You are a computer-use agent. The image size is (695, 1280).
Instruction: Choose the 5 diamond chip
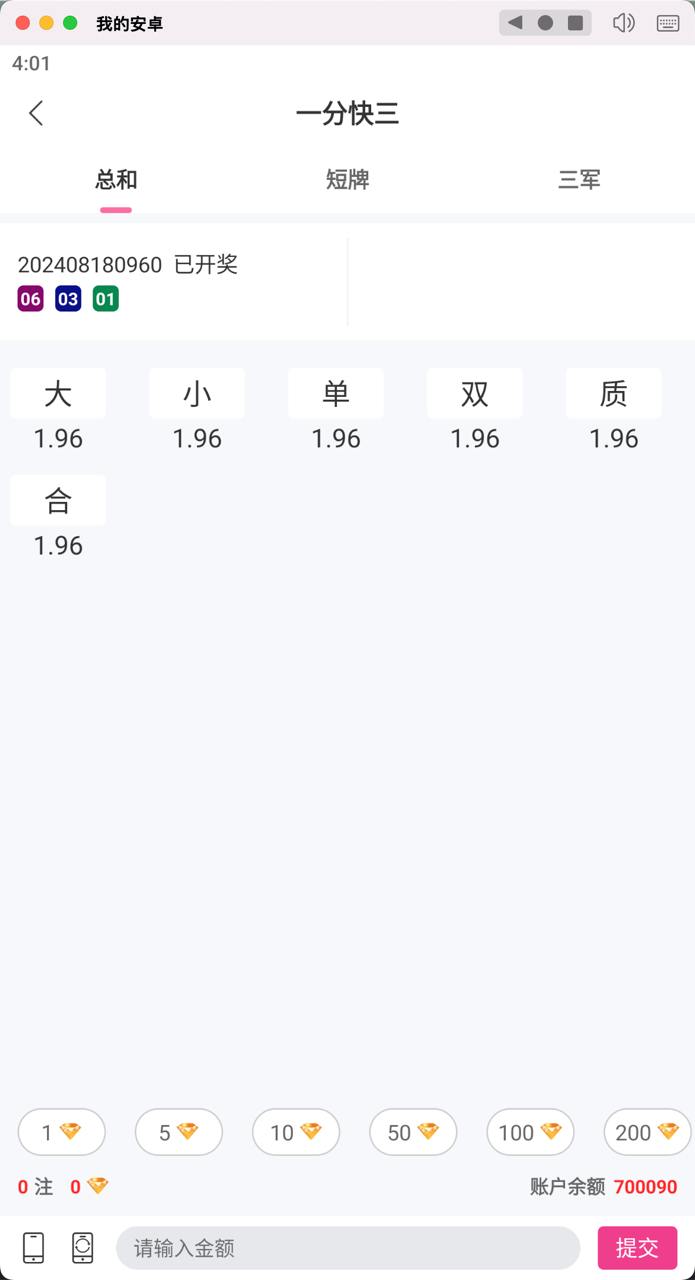coord(178,1132)
